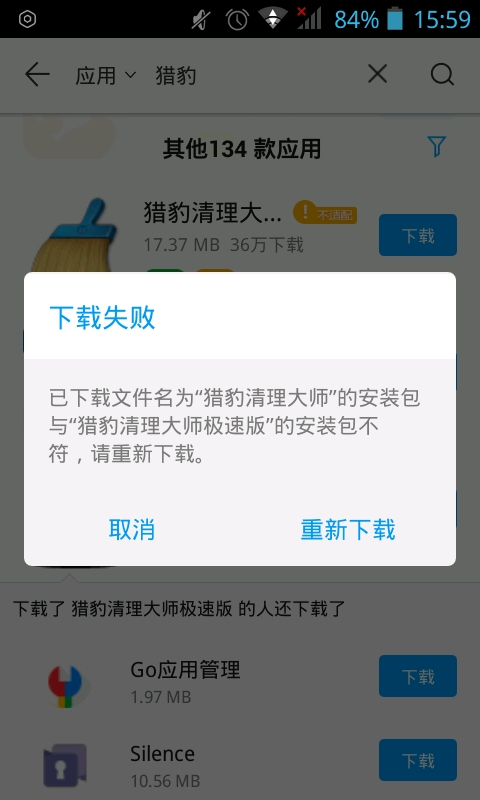Go back with the arrow icon
Viewport: 480px width, 800px height.
37,76
